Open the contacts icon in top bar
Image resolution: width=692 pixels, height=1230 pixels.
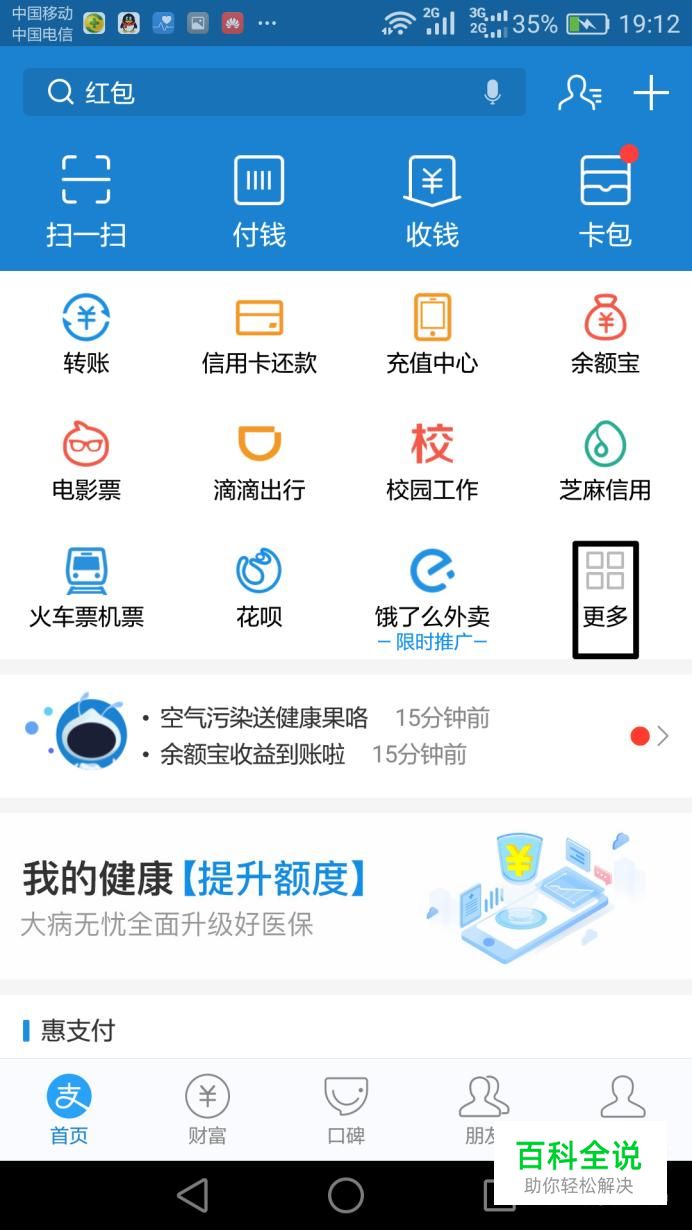[579, 93]
